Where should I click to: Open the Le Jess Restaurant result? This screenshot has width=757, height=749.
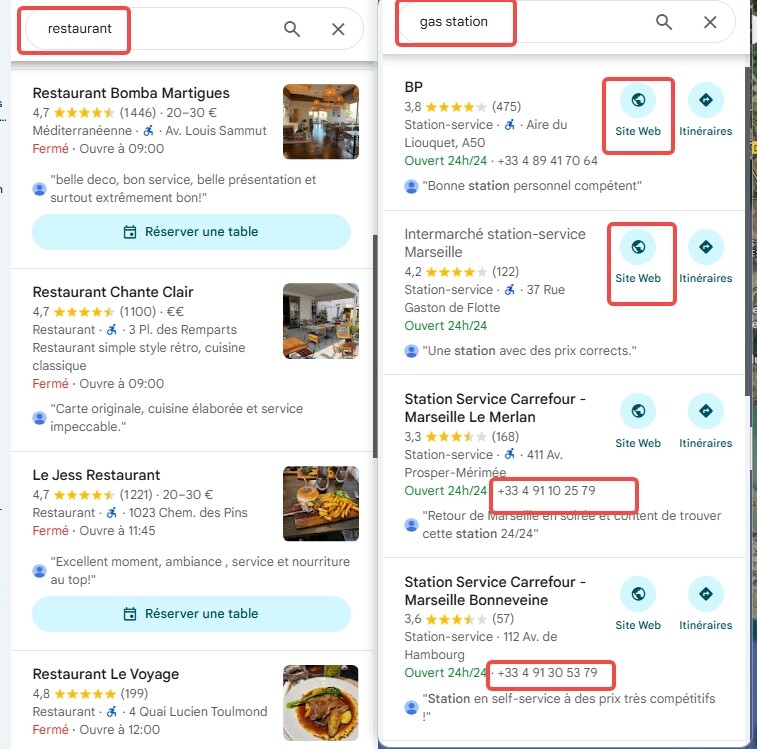point(96,475)
